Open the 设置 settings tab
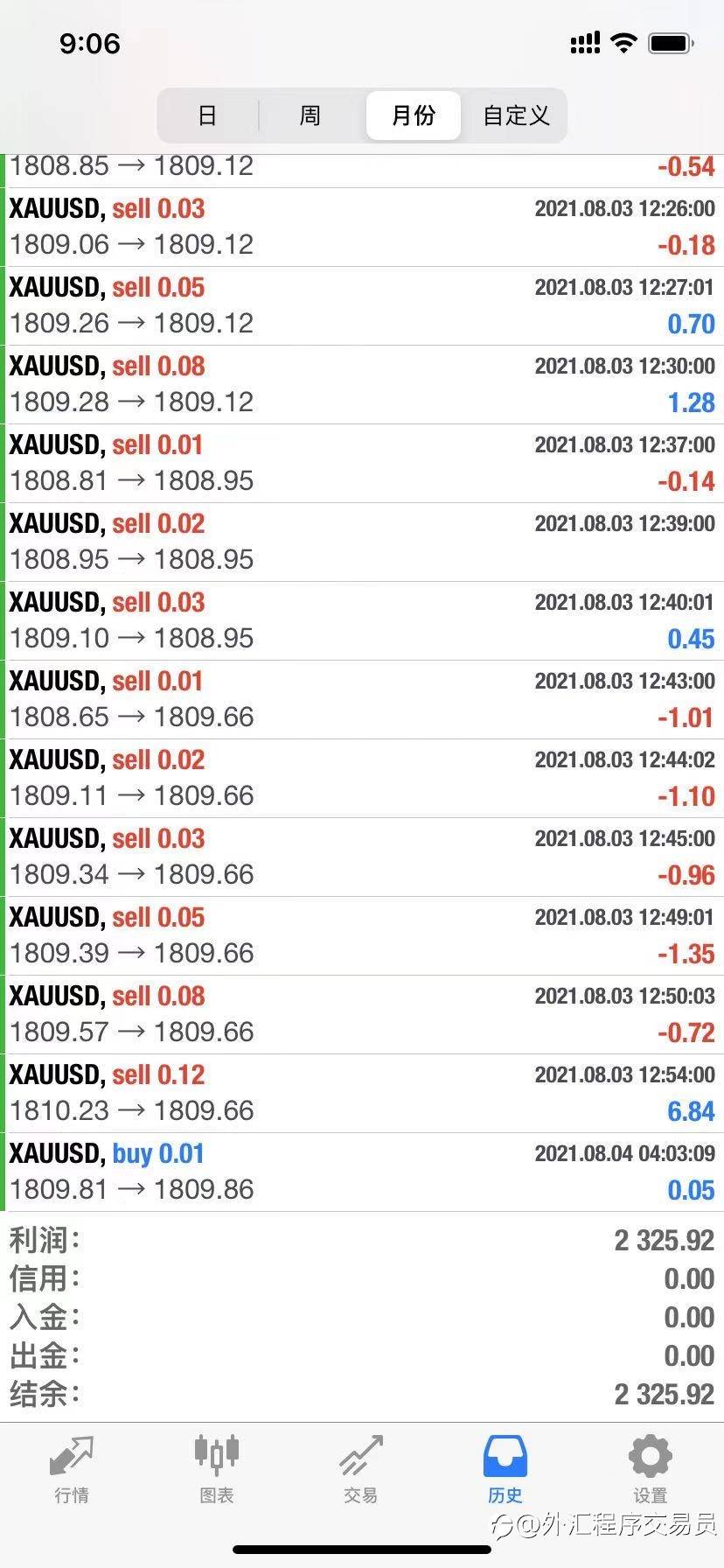The image size is (724, 1568). point(651,1470)
